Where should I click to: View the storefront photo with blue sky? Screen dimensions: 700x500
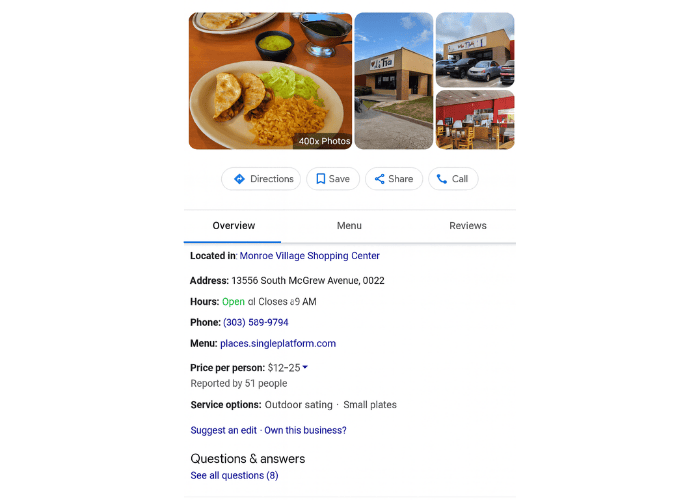pyautogui.click(x=393, y=81)
